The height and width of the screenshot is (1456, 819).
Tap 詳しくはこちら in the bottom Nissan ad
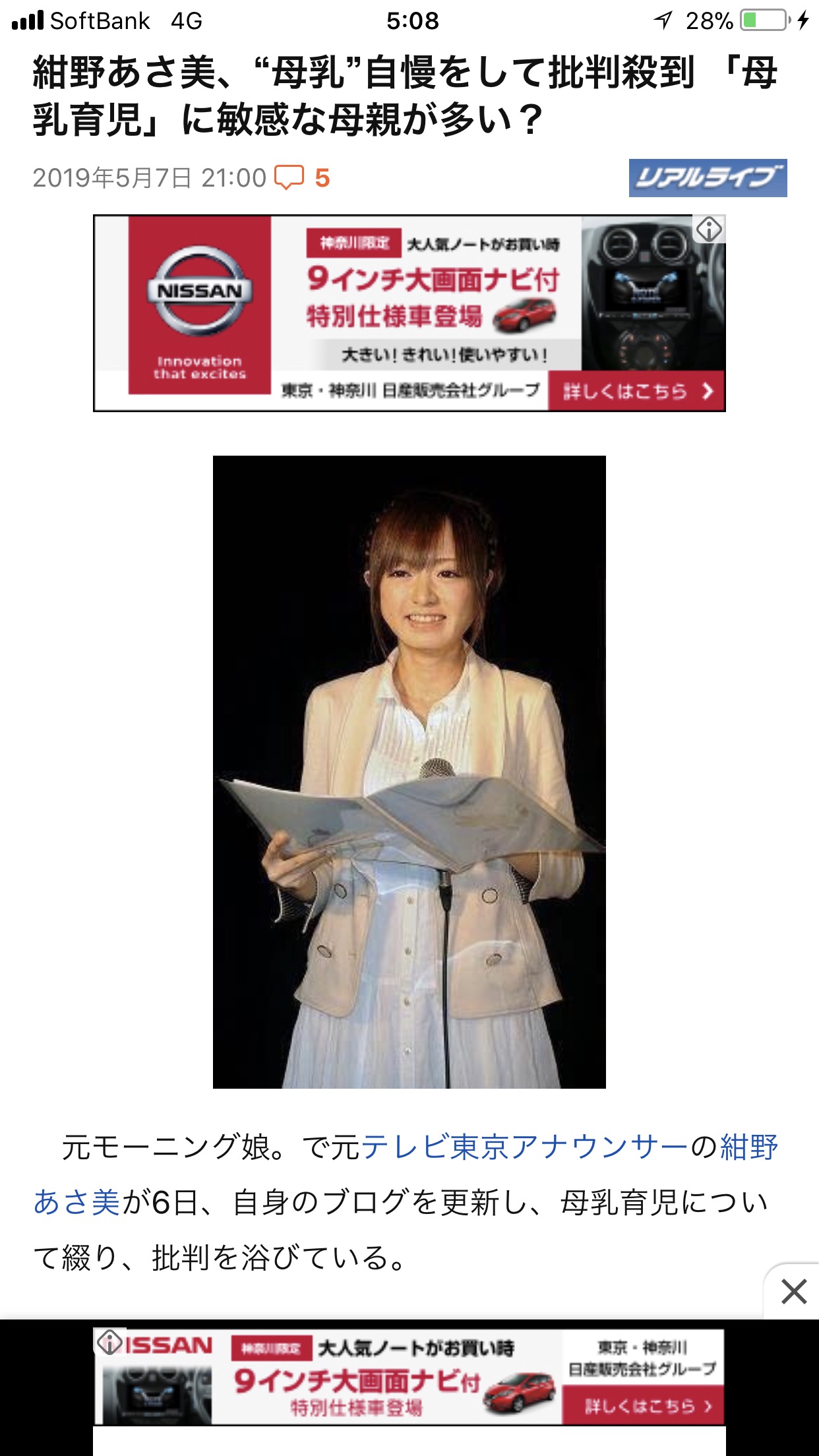pyautogui.click(x=643, y=1405)
